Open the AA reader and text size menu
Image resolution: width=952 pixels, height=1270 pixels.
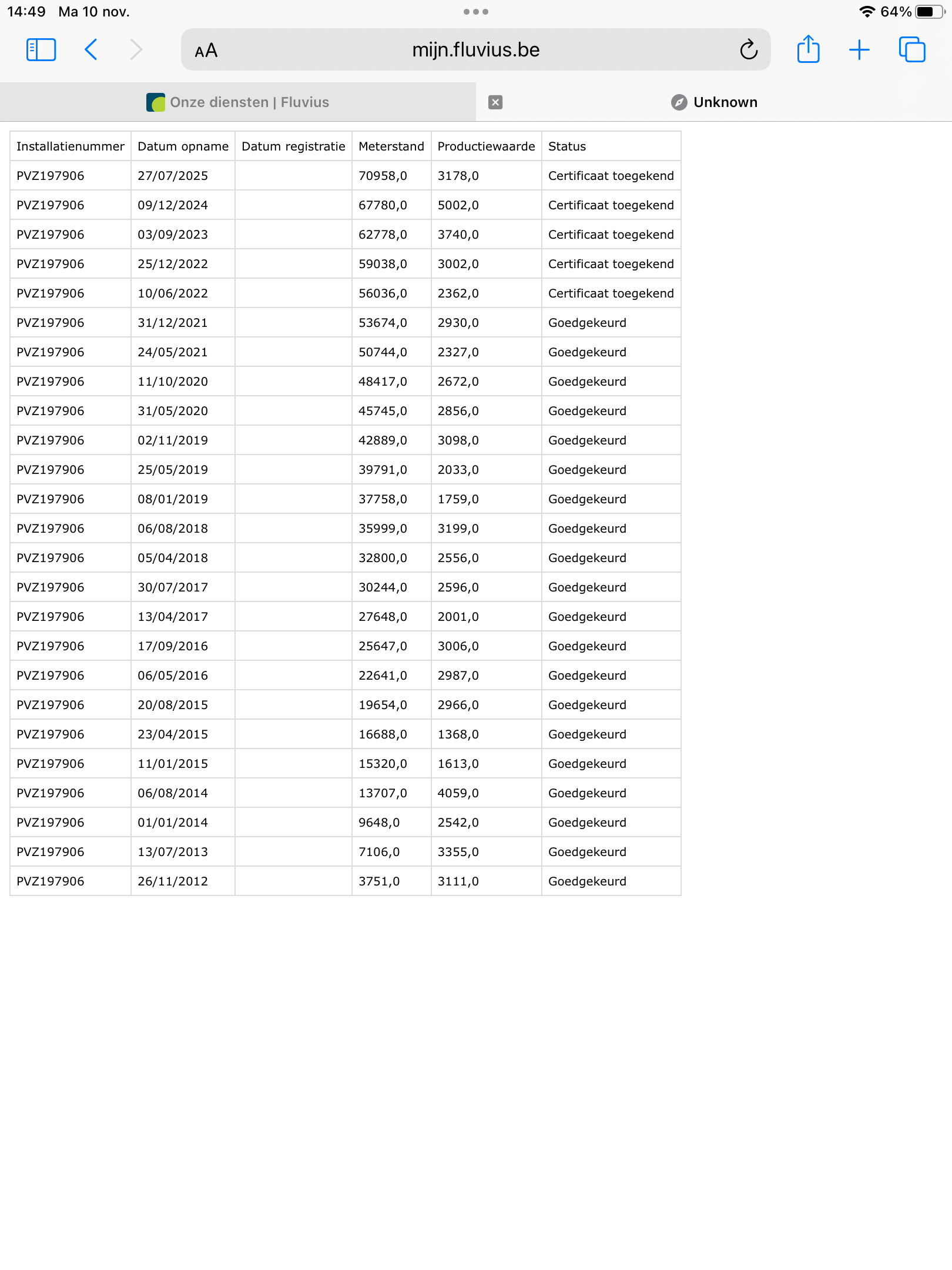click(206, 51)
